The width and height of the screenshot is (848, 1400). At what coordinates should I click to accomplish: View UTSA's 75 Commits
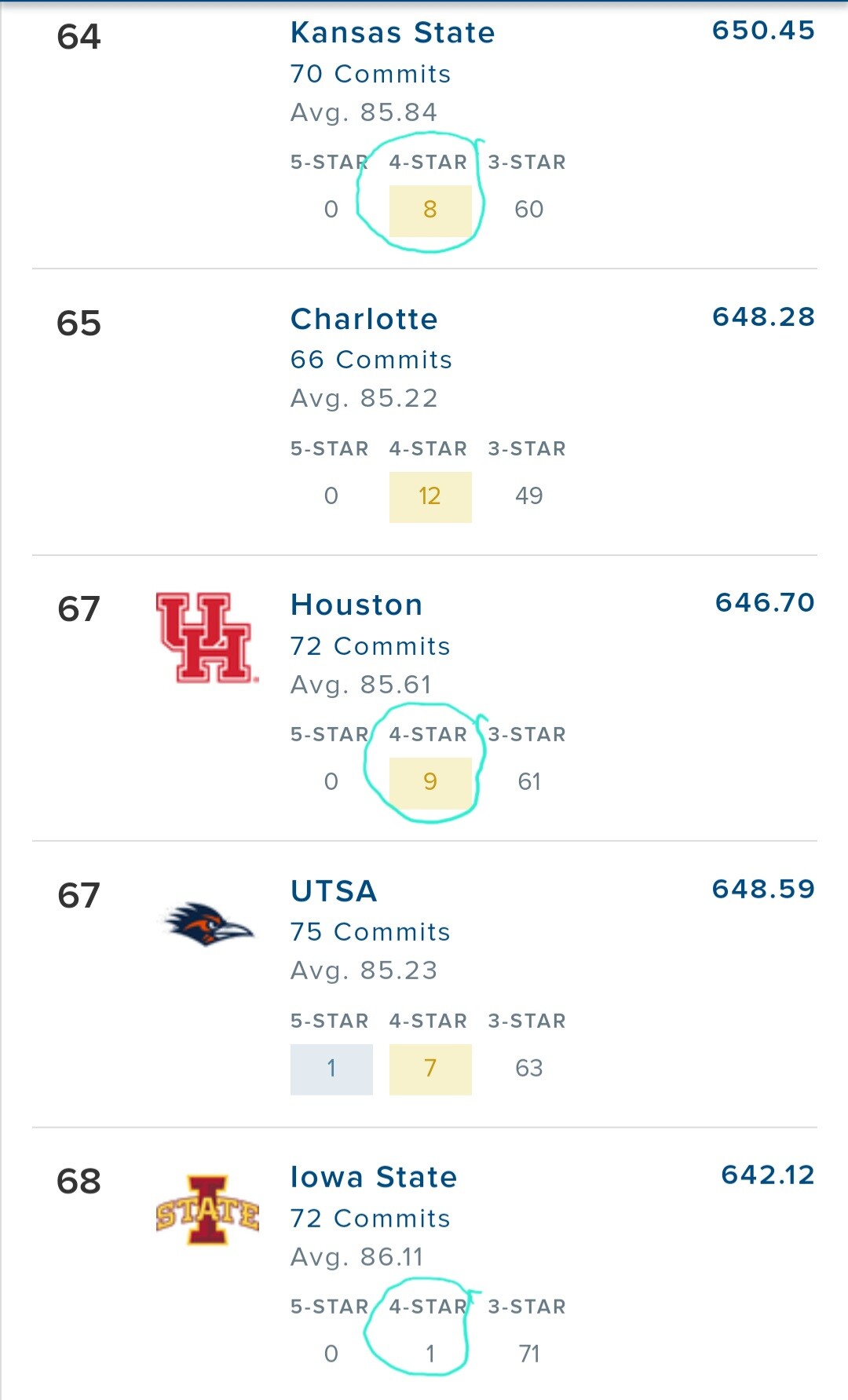[x=371, y=932]
